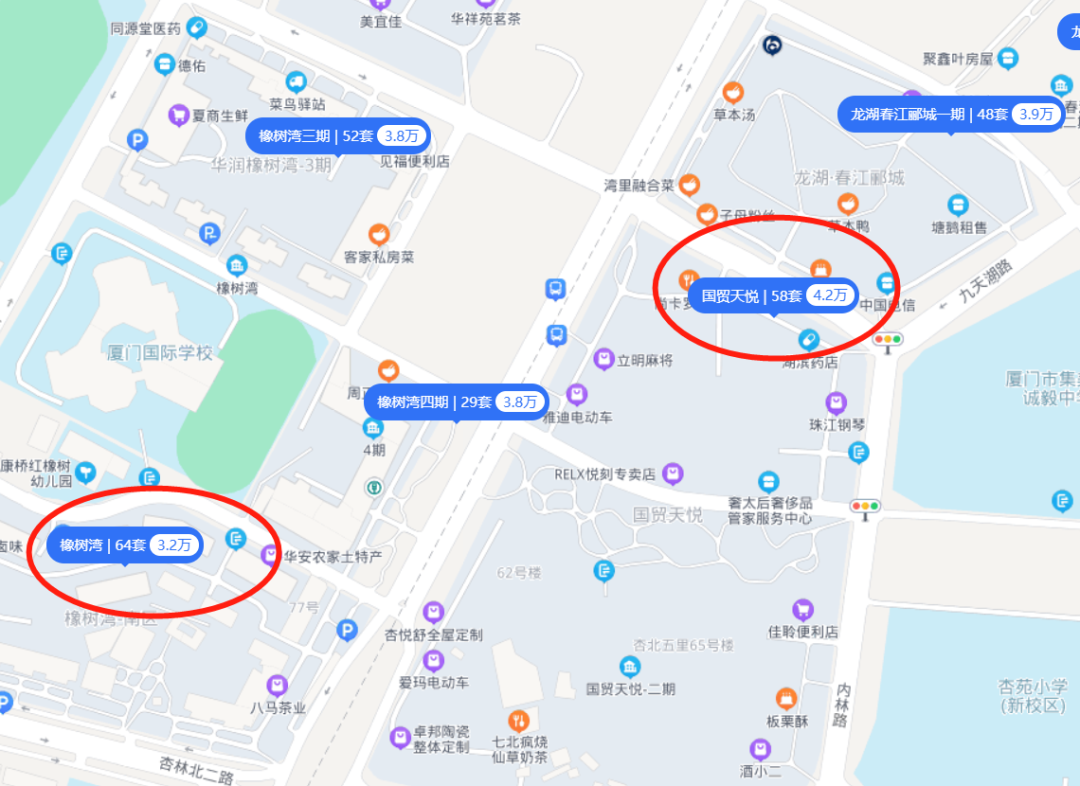Open the 龙湖春江郦城一期 48套 listing bubble
This screenshot has width=1080, height=786.
click(x=950, y=114)
